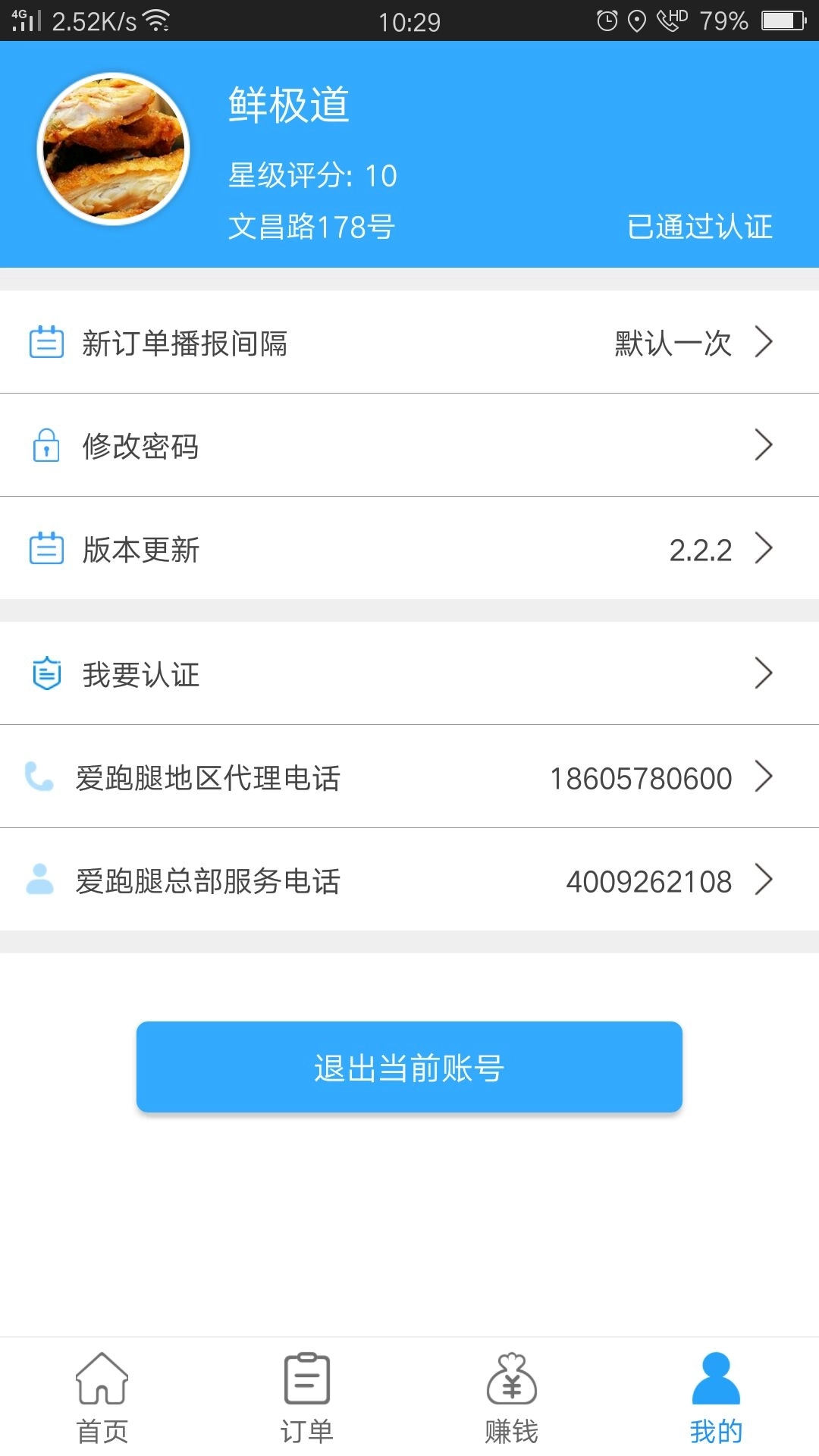Viewport: 819px width, 1456px height.
Task: Select the 4009262108 service phone row
Action: pos(409,881)
